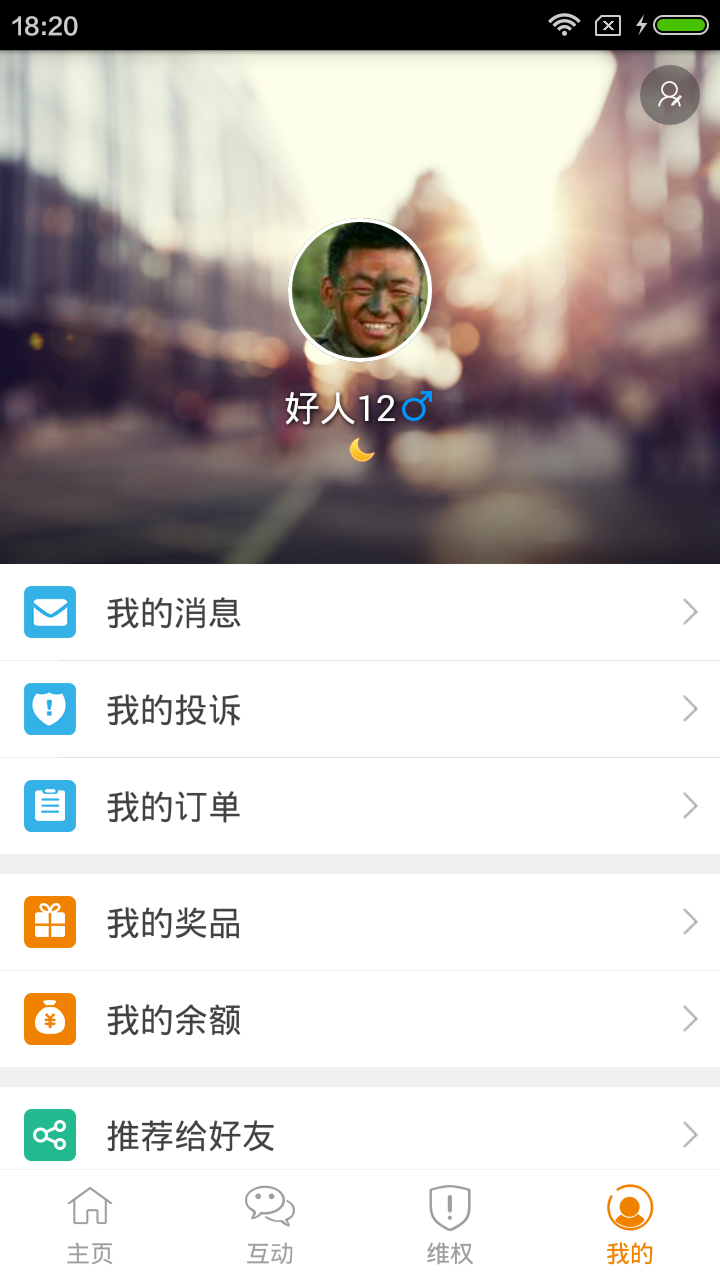720x1280 pixels.
Task: View 我的订单 list
Action: pyautogui.click(x=360, y=806)
